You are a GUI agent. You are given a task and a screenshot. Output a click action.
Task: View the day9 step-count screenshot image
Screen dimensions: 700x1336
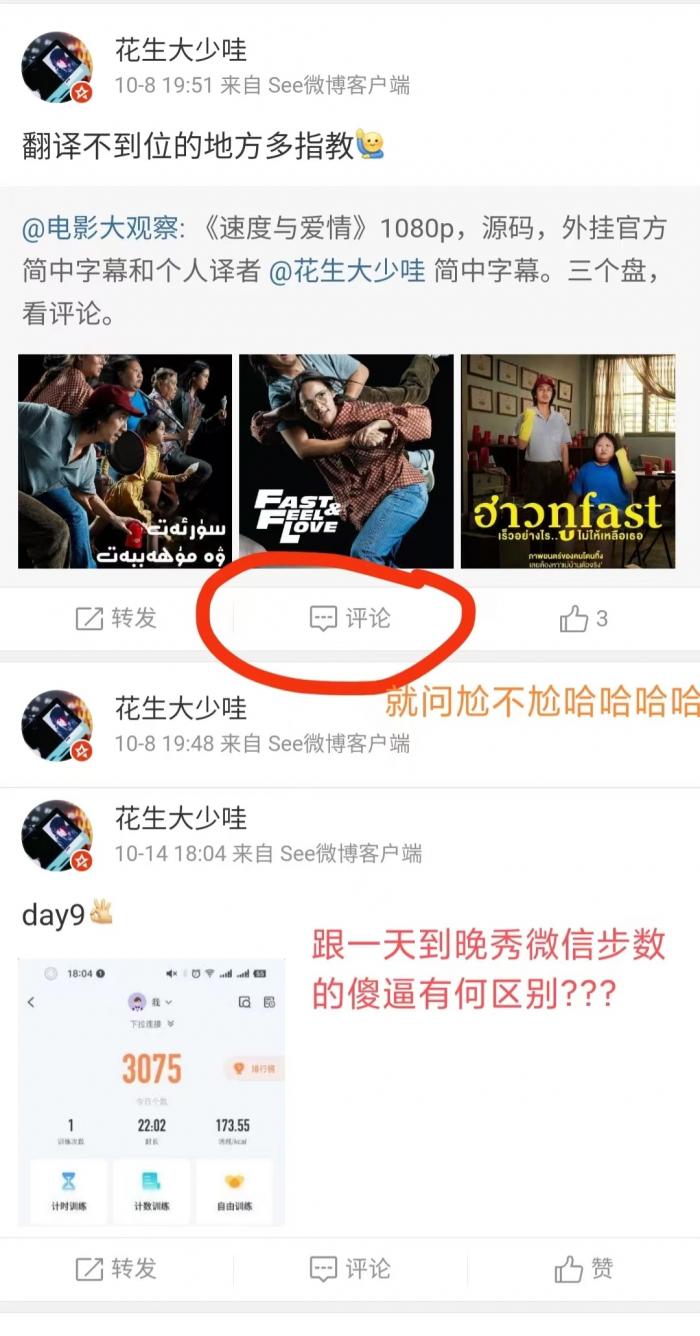pos(151,1092)
